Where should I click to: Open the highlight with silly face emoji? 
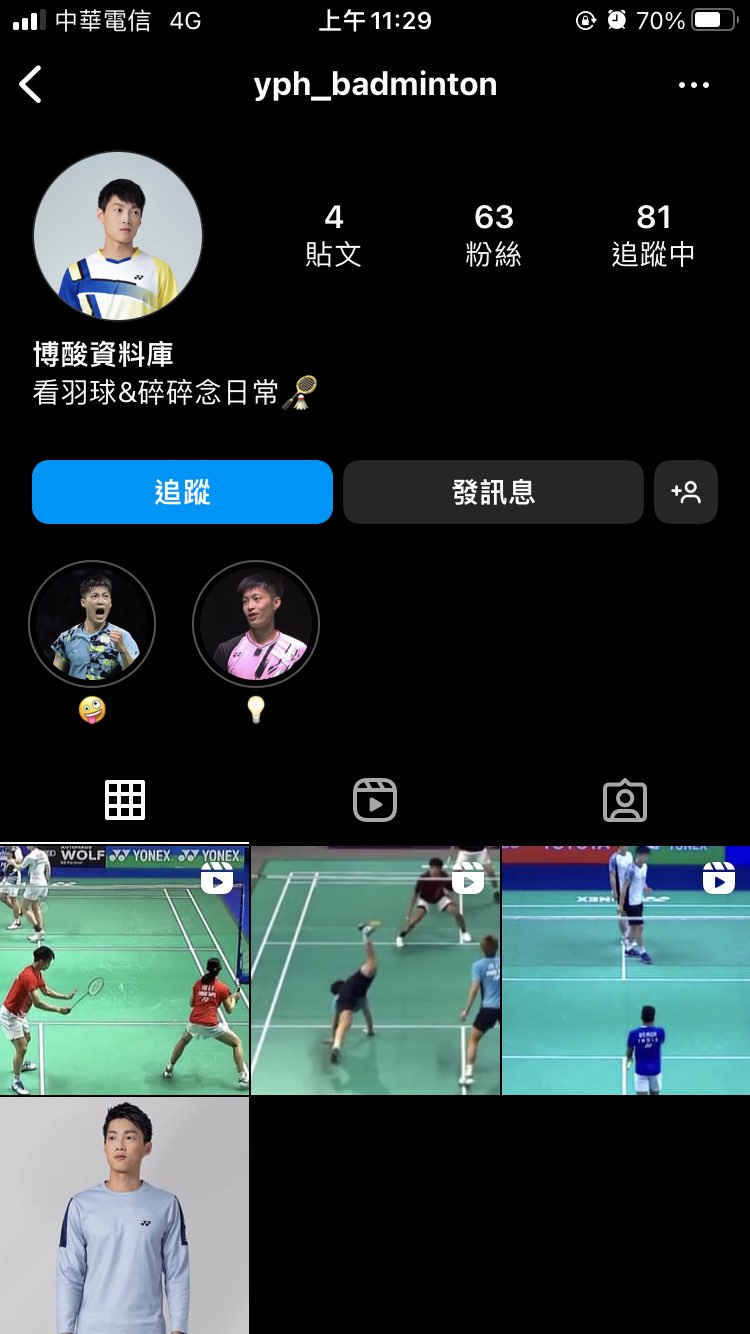(92, 623)
